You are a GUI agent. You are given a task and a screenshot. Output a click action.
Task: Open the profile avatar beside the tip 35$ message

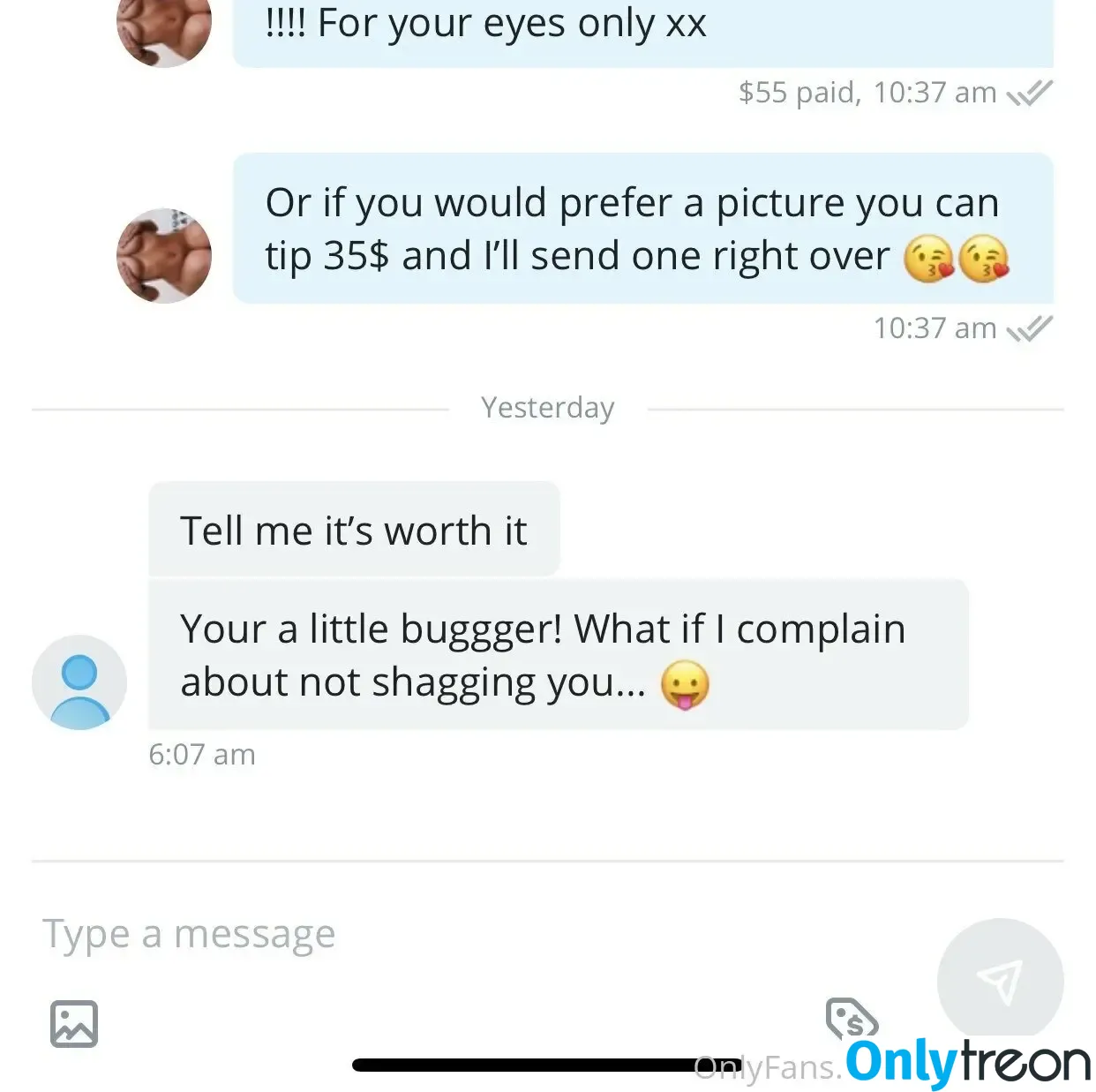click(164, 256)
